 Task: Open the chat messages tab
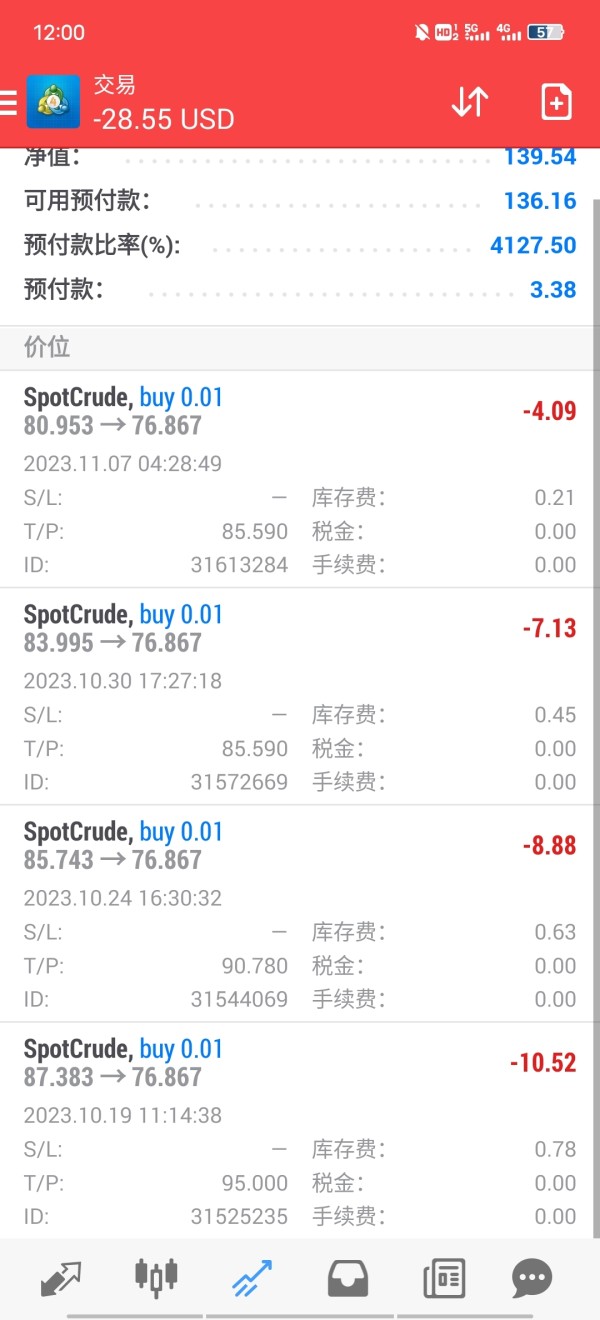[531, 1278]
